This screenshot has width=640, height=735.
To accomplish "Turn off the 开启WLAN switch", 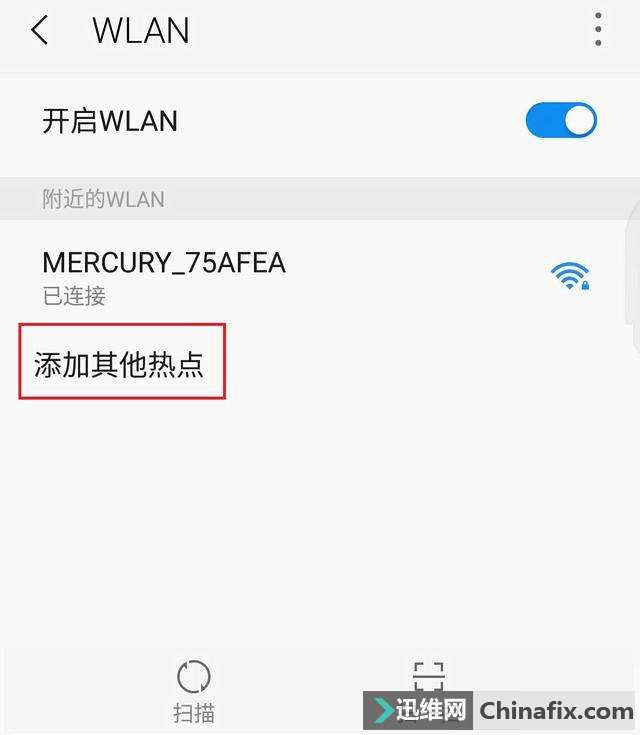I will coord(561,121).
